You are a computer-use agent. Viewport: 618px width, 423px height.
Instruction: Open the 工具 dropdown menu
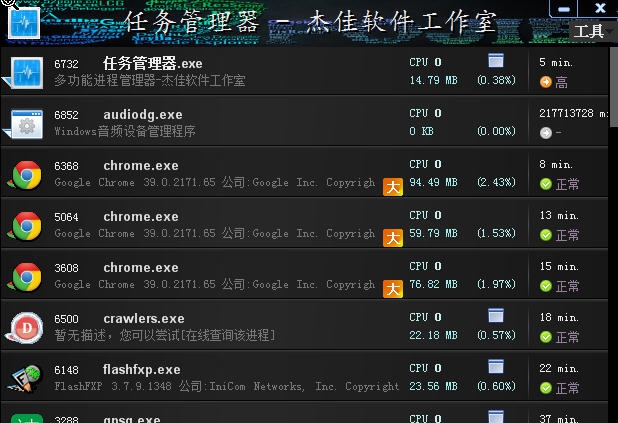(x=590, y=31)
